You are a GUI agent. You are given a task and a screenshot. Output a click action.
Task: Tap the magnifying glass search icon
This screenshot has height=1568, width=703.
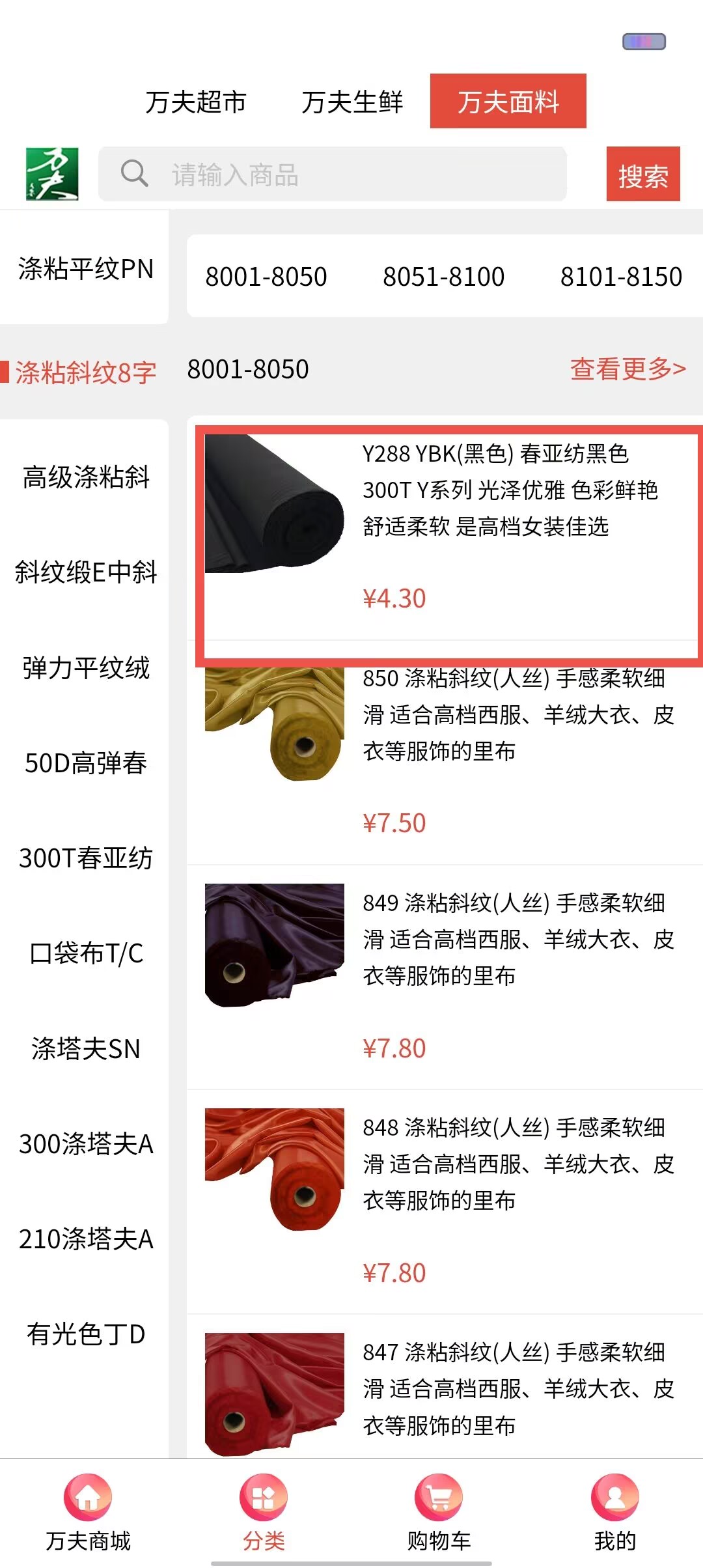(135, 173)
